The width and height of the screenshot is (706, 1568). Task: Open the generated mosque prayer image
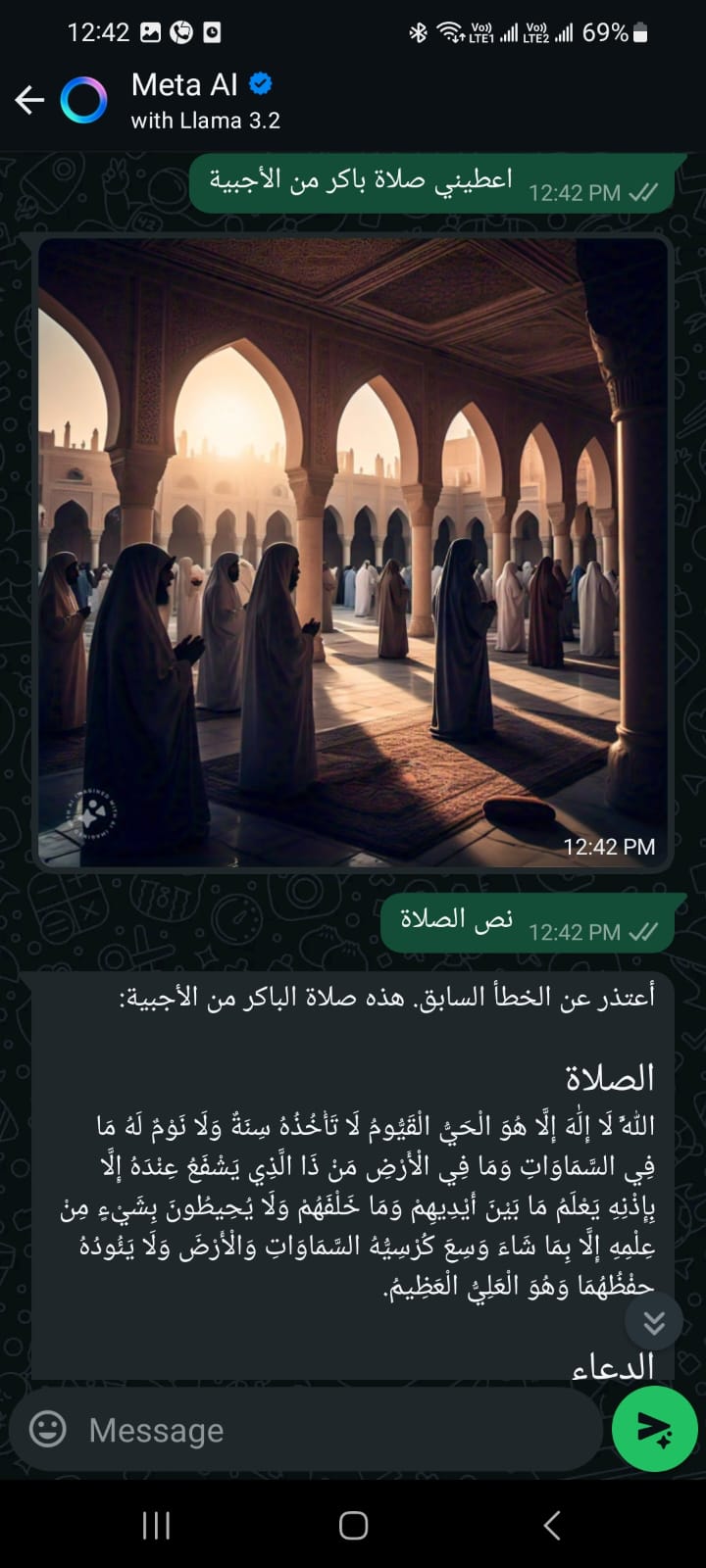click(x=353, y=554)
